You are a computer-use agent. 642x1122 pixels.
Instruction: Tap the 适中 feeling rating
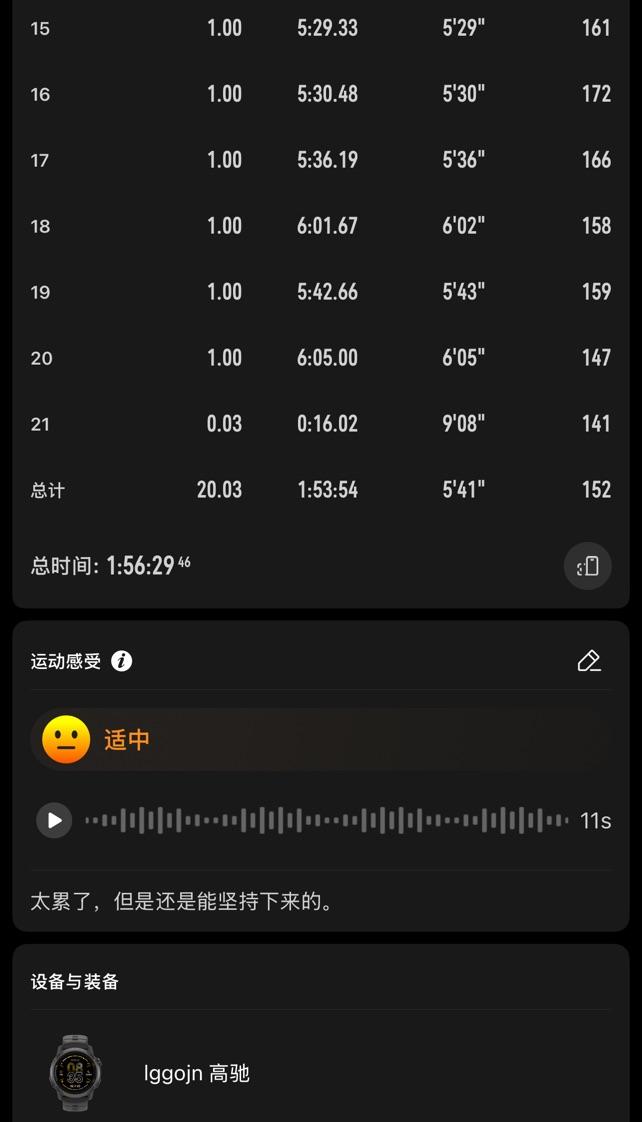point(126,740)
